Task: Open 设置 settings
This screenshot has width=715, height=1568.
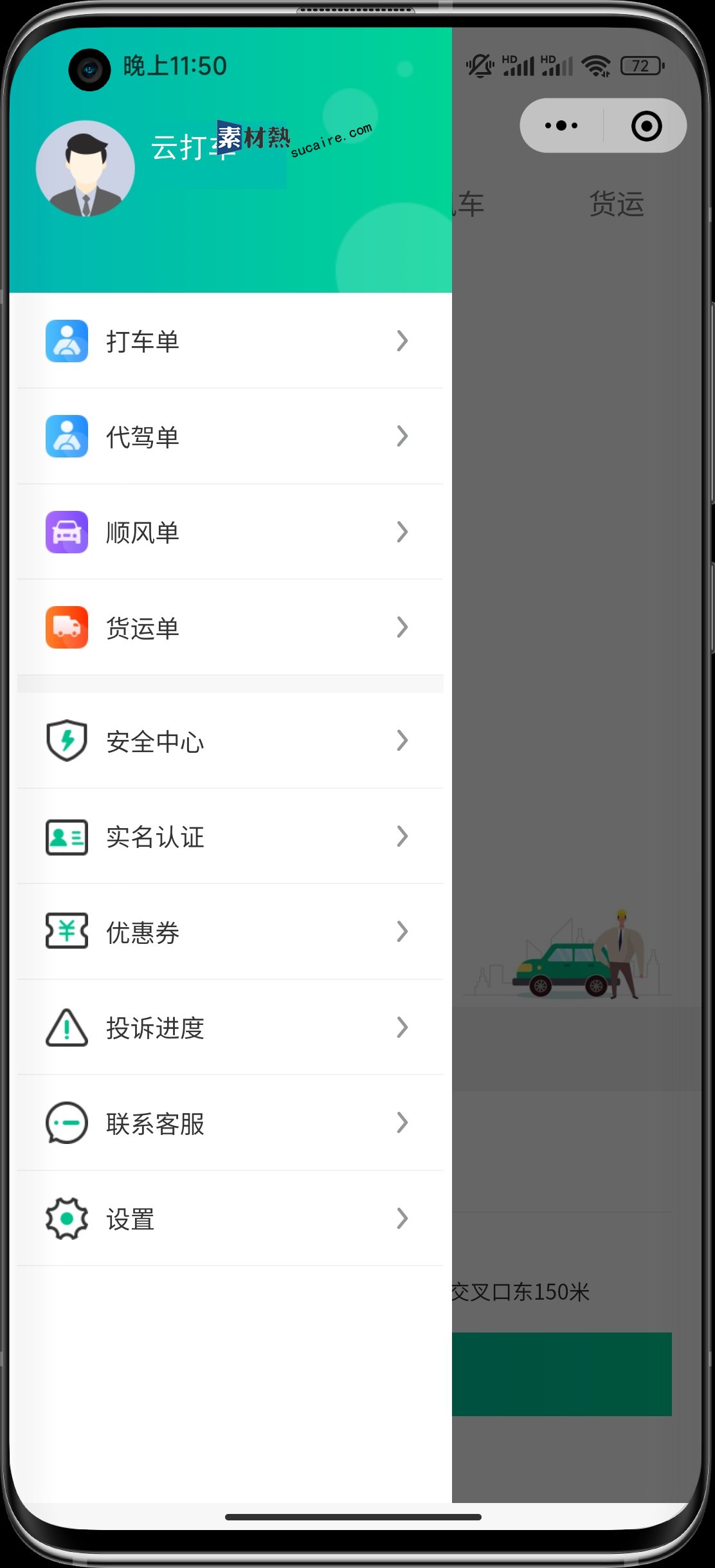Action: coord(230,1219)
